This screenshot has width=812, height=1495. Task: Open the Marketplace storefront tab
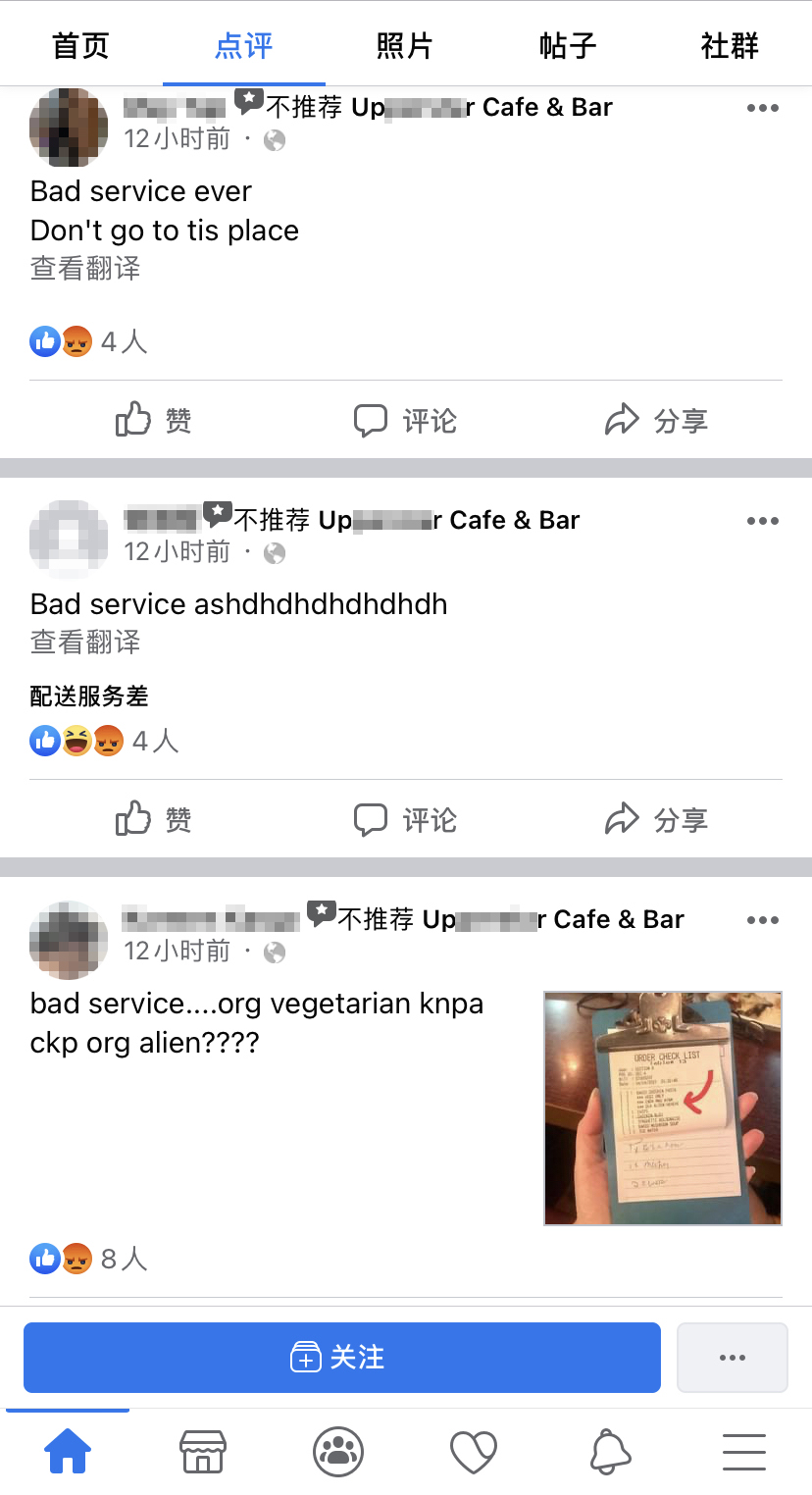pos(203,1451)
